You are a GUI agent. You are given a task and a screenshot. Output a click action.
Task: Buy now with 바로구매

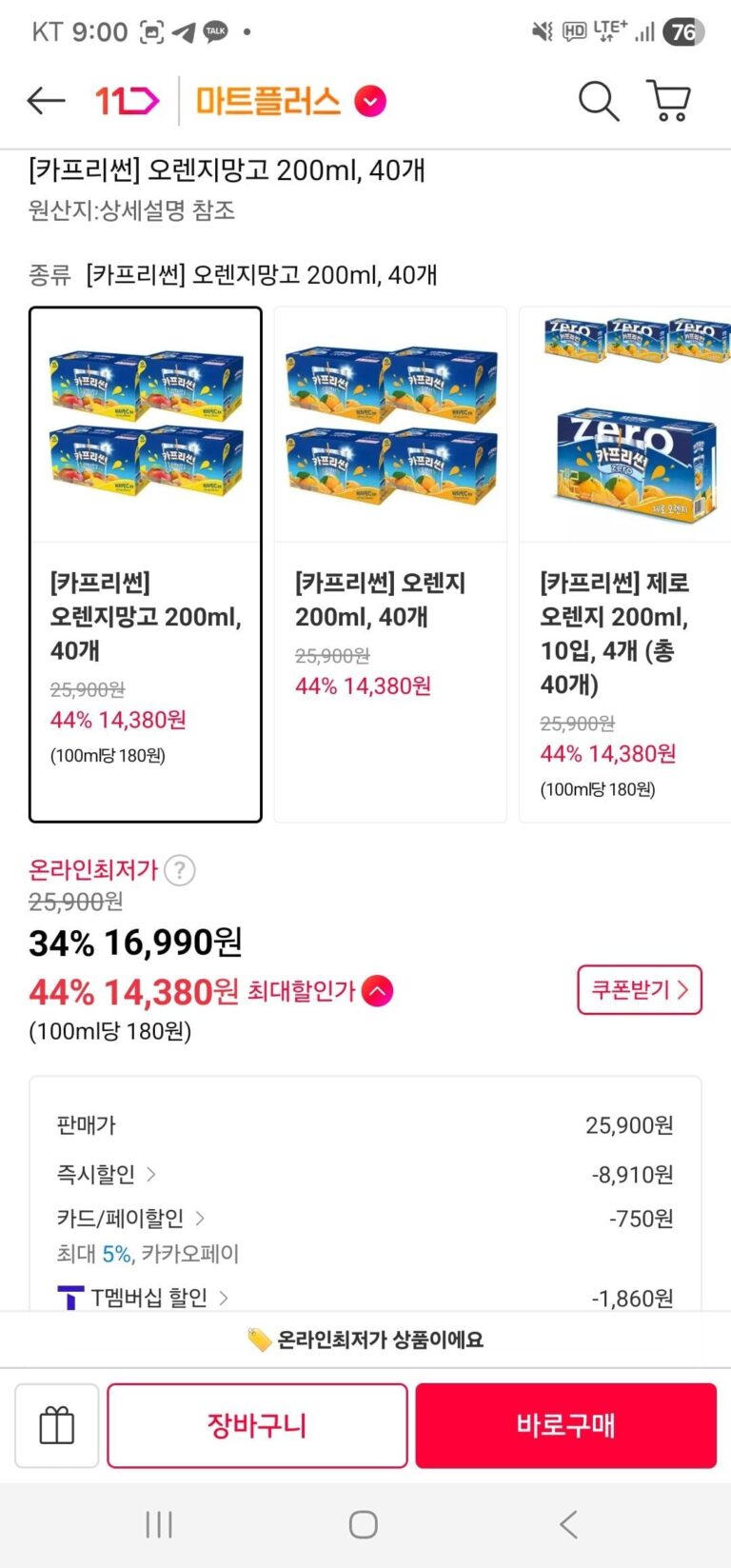(566, 1426)
